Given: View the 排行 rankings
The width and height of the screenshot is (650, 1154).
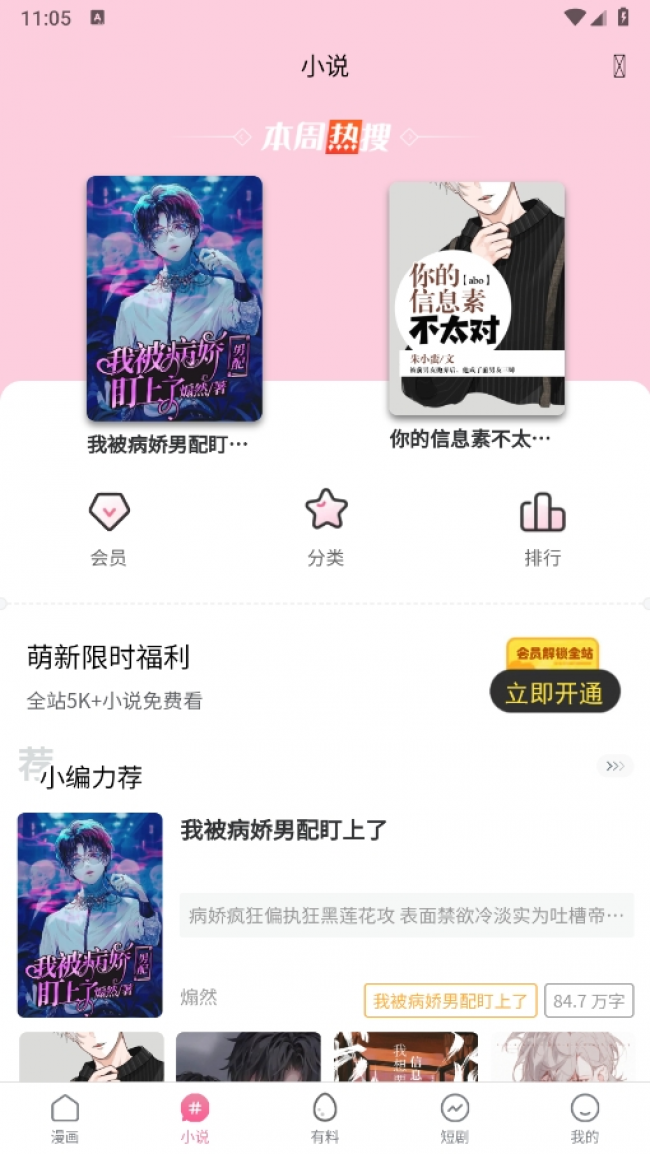Looking at the screenshot, I should tap(543, 529).
